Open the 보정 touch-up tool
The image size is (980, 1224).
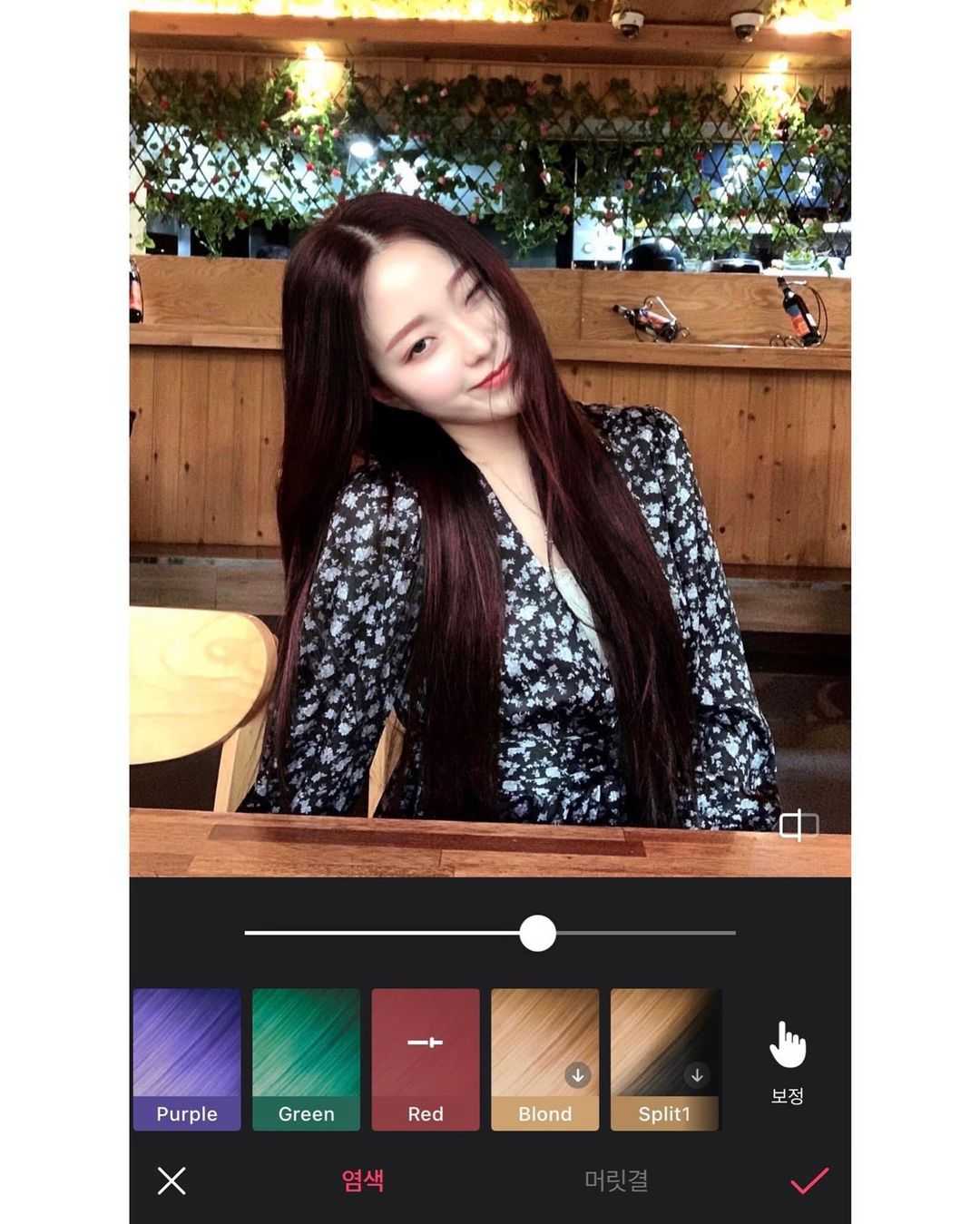(x=787, y=1060)
